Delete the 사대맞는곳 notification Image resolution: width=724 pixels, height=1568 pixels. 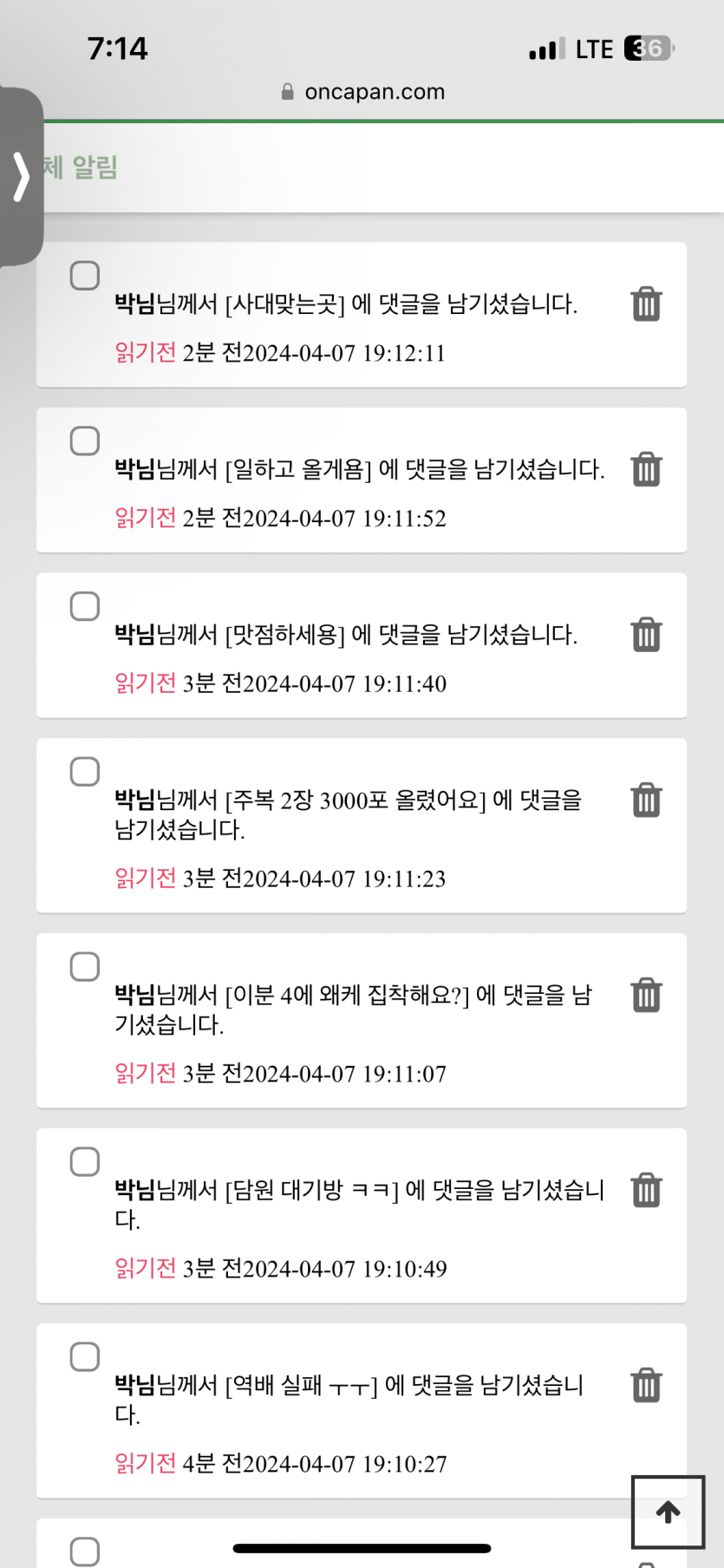[x=646, y=304]
